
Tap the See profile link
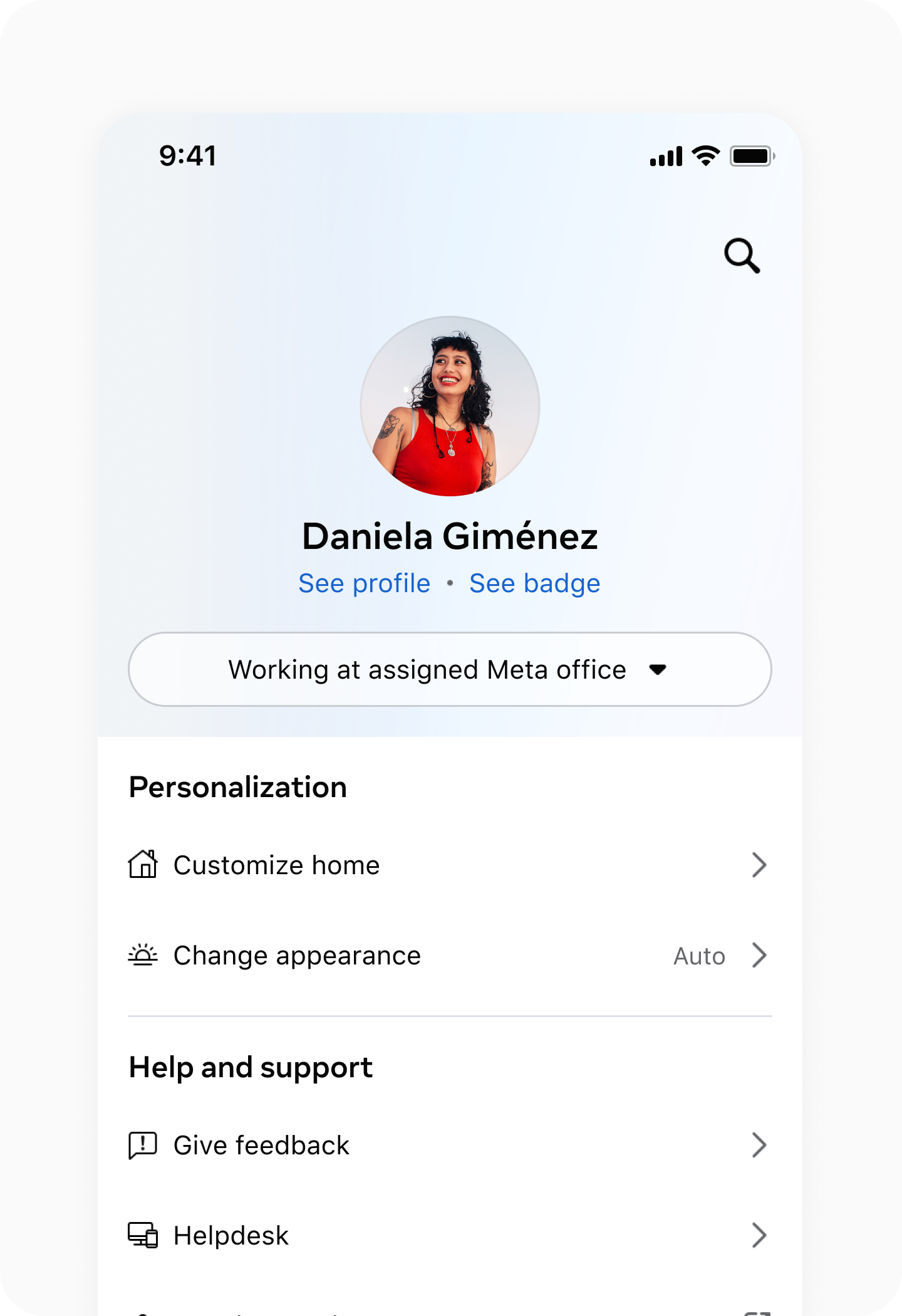(x=364, y=583)
